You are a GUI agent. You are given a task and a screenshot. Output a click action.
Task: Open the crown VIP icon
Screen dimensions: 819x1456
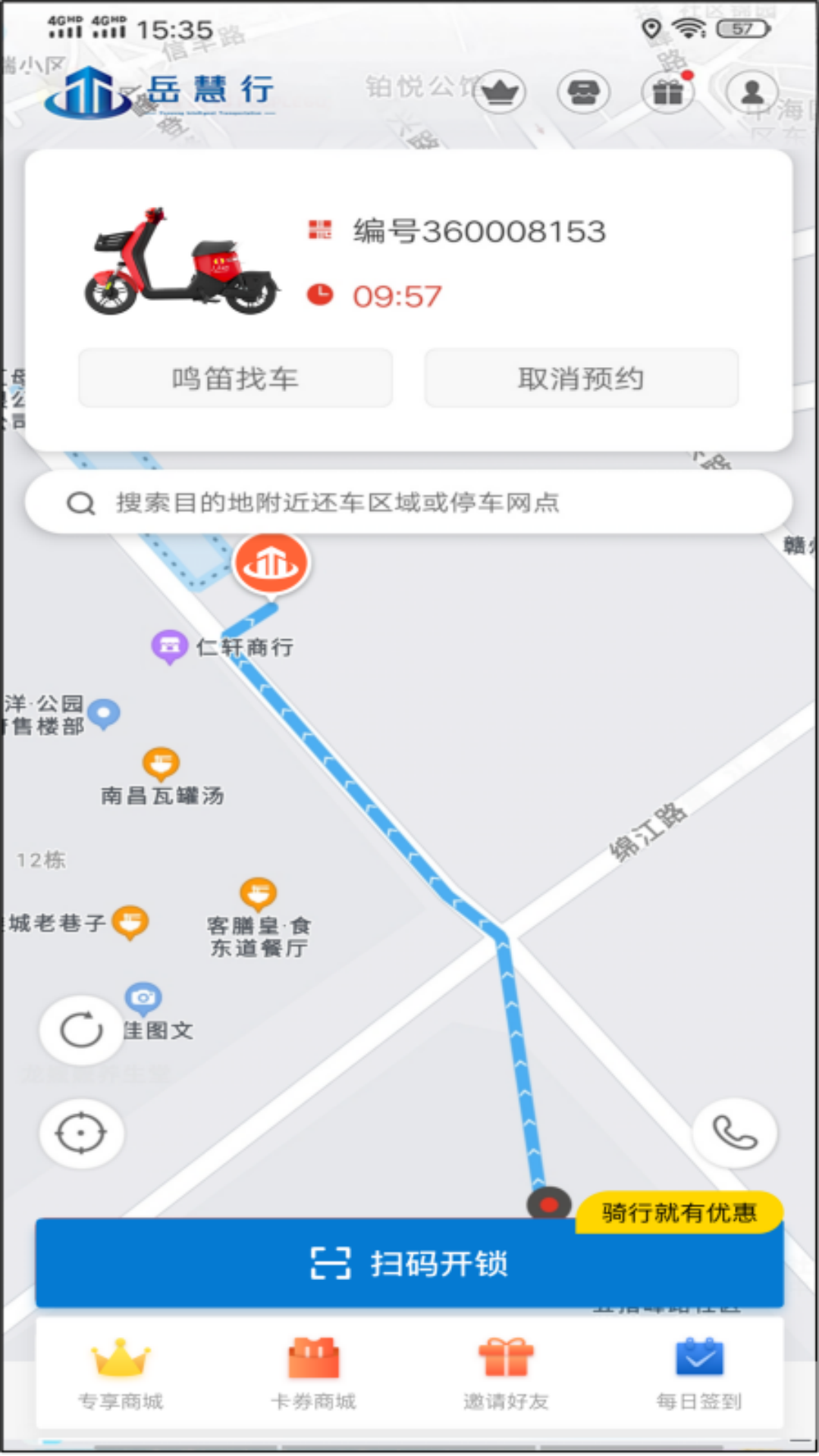click(500, 93)
